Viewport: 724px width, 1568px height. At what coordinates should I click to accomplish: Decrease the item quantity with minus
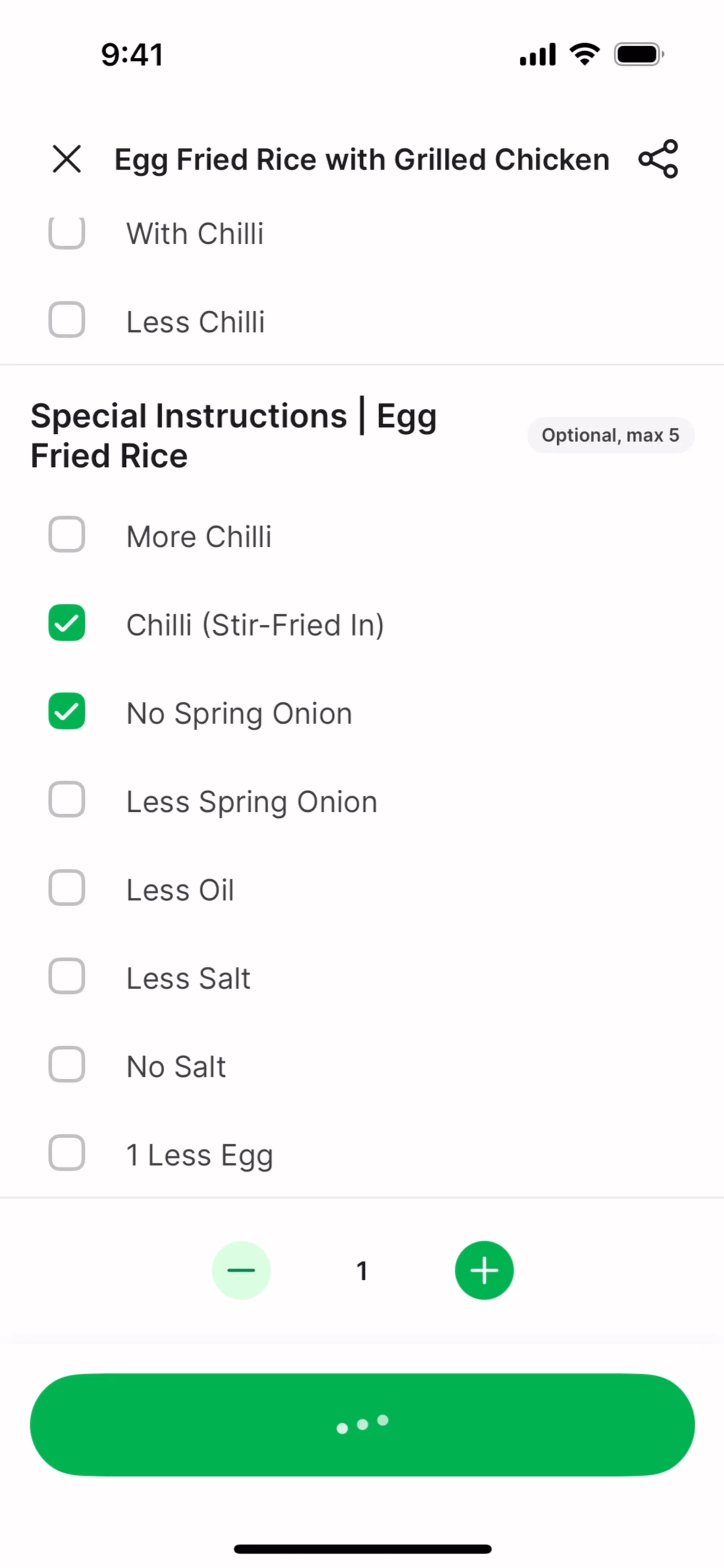241,1271
